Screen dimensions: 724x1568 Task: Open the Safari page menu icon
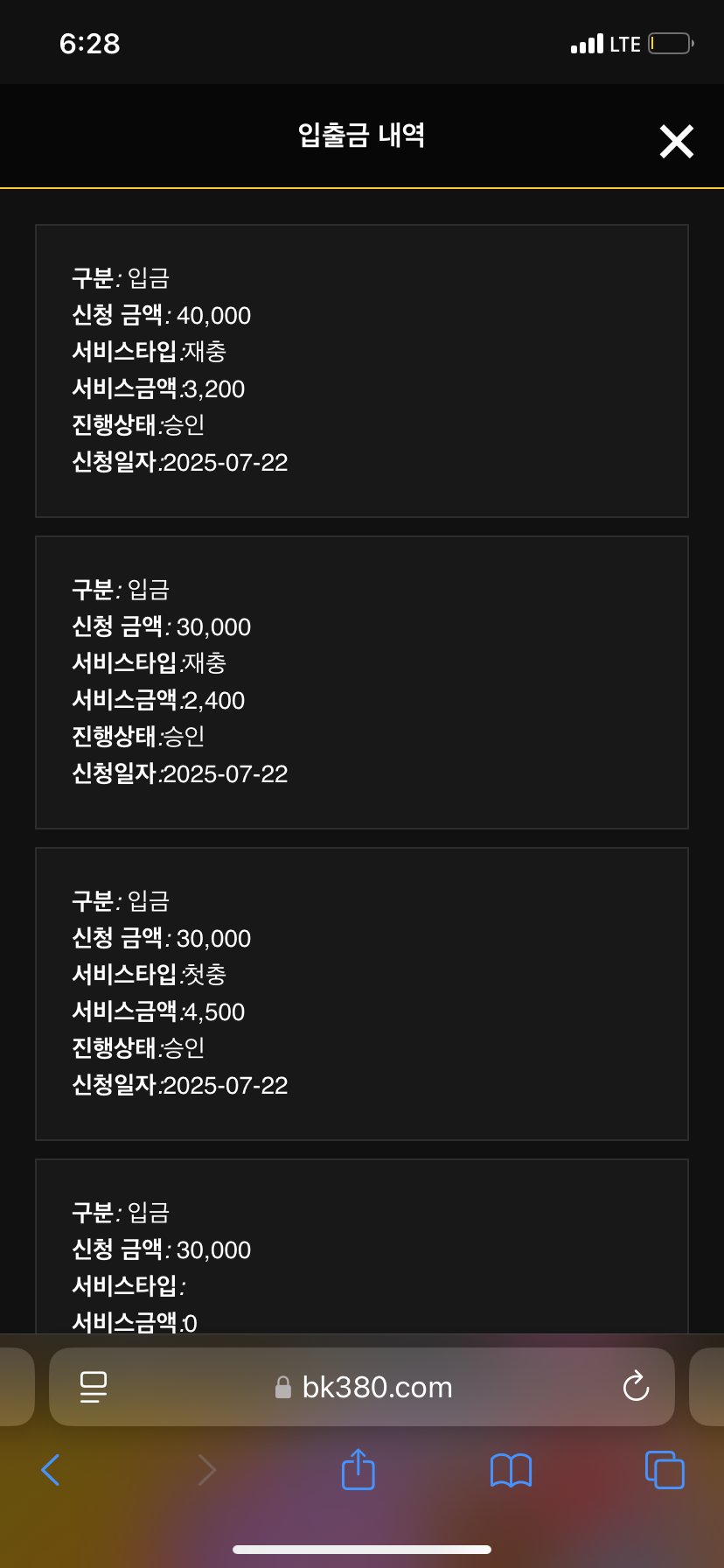pyautogui.click(x=94, y=1387)
